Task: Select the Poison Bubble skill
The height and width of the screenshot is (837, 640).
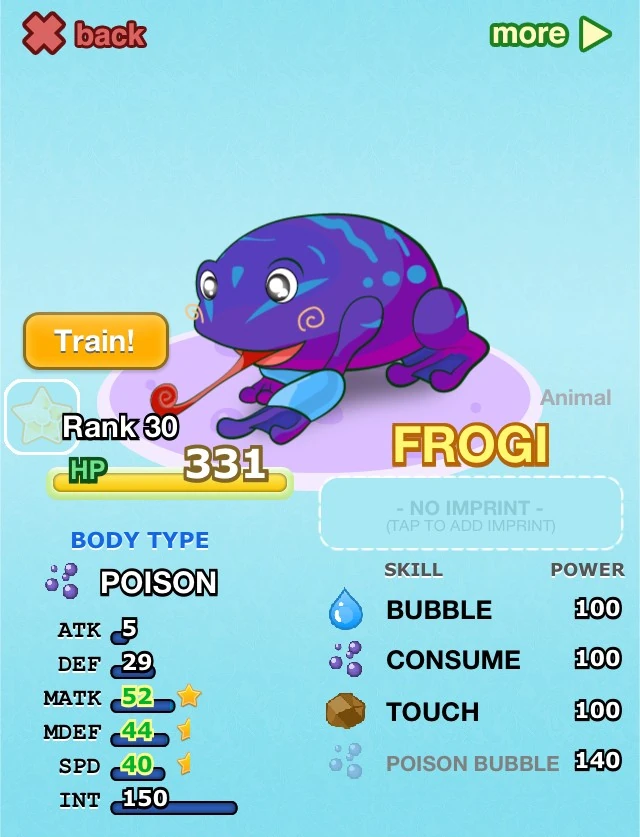Action: tap(472, 763)
